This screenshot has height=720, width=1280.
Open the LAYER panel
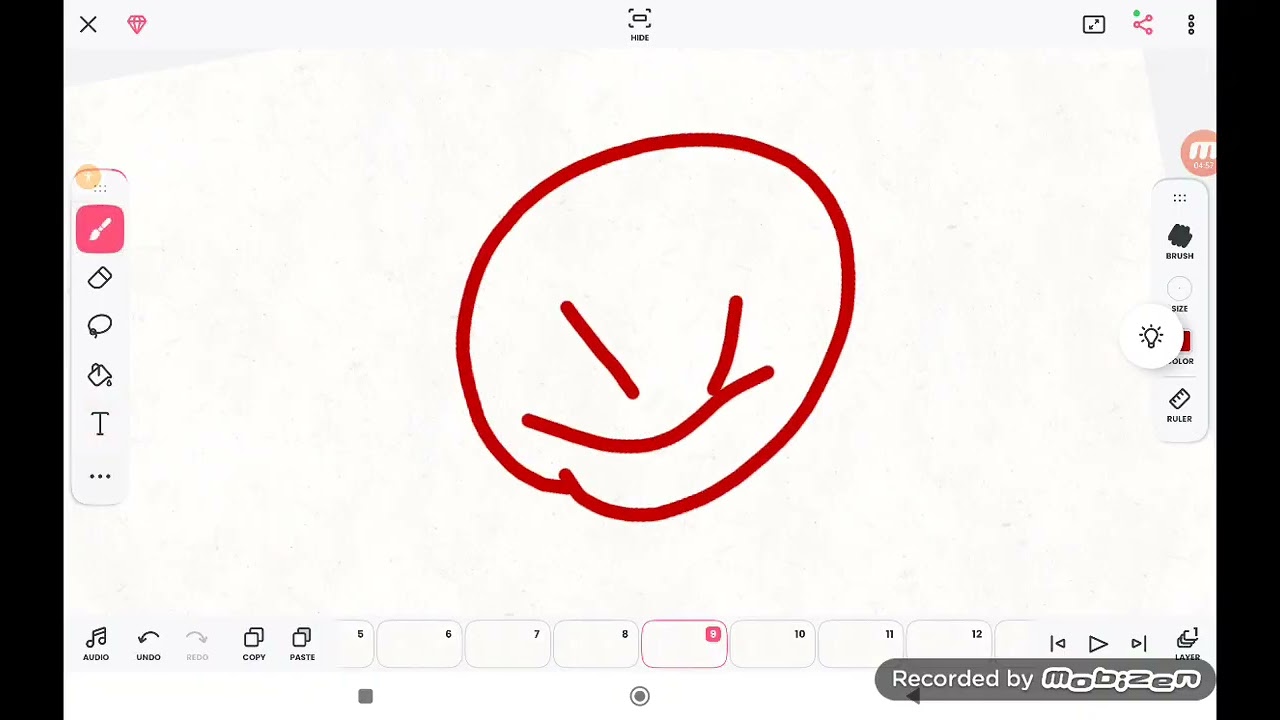pos(1187,643)
